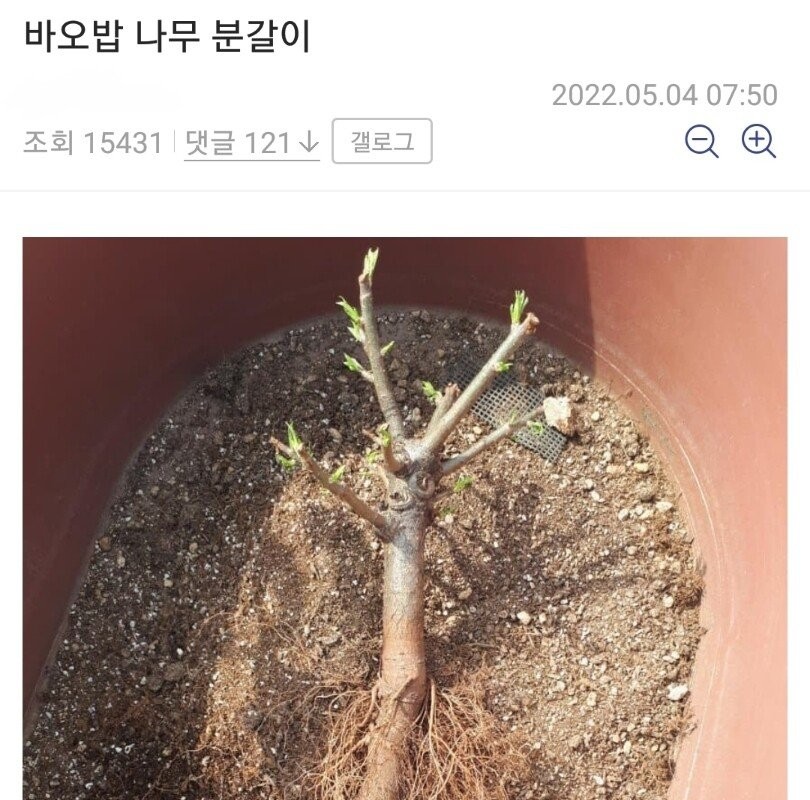Open the baobab tree photo
This screenshot has width=810, height=800.
pos(404,518)
